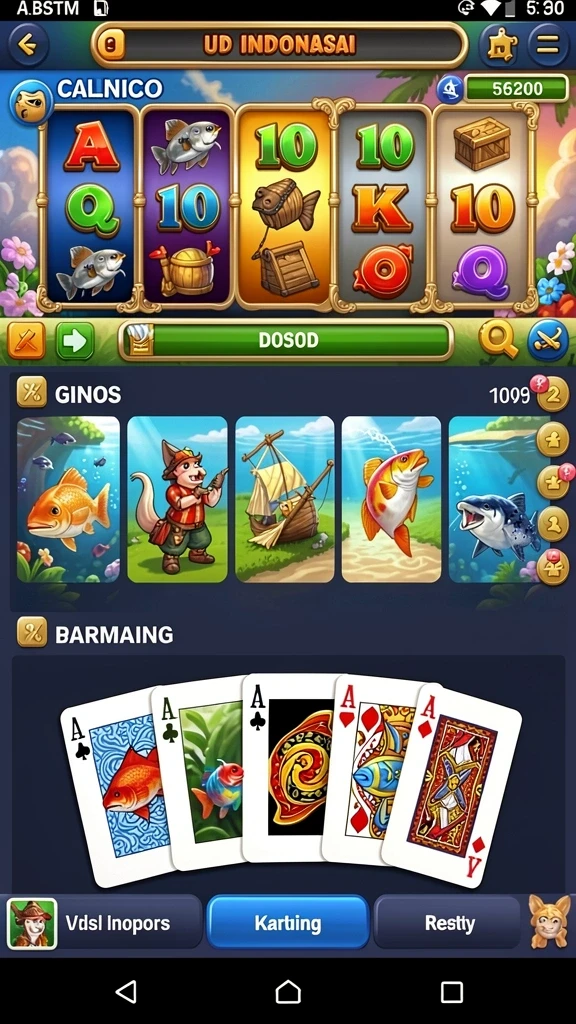Open the wrecked sailboat game card
This screenshot has height=1024, width=576.
coord(285,499)
